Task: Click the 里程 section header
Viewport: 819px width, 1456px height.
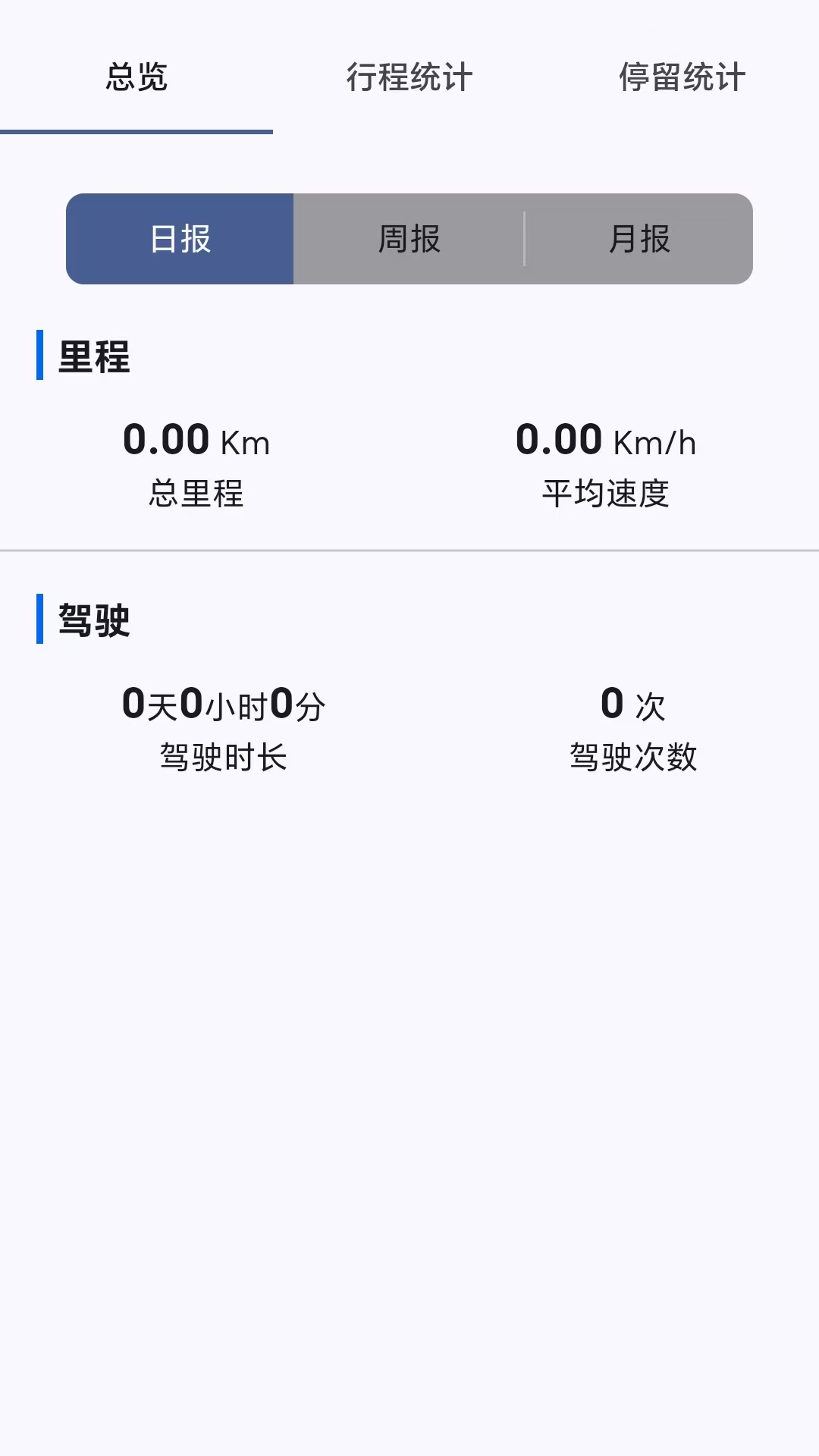Action: (x=93, y=356)
